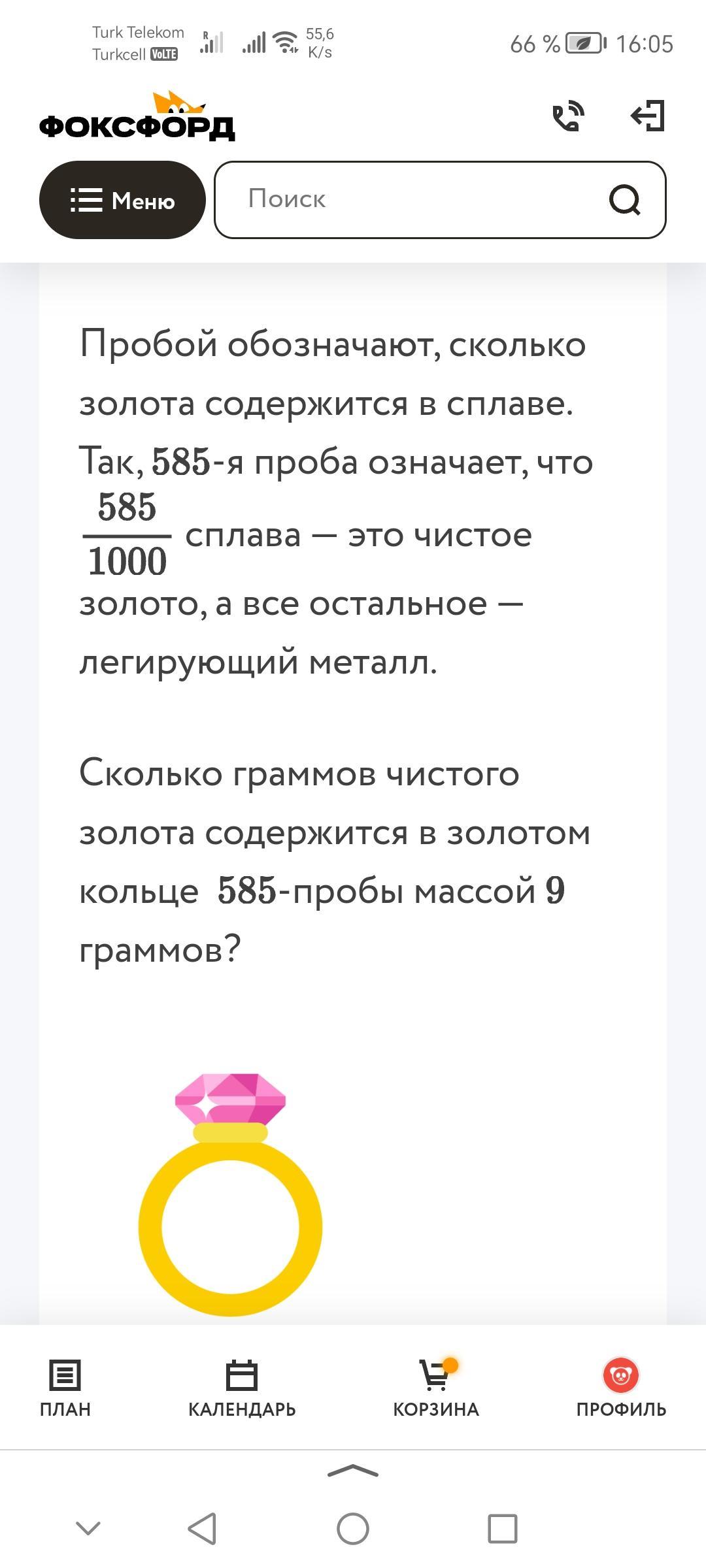Tap the logout exit icon
706x1568 pixels.
pyautogui.click(x=648, y=116)
